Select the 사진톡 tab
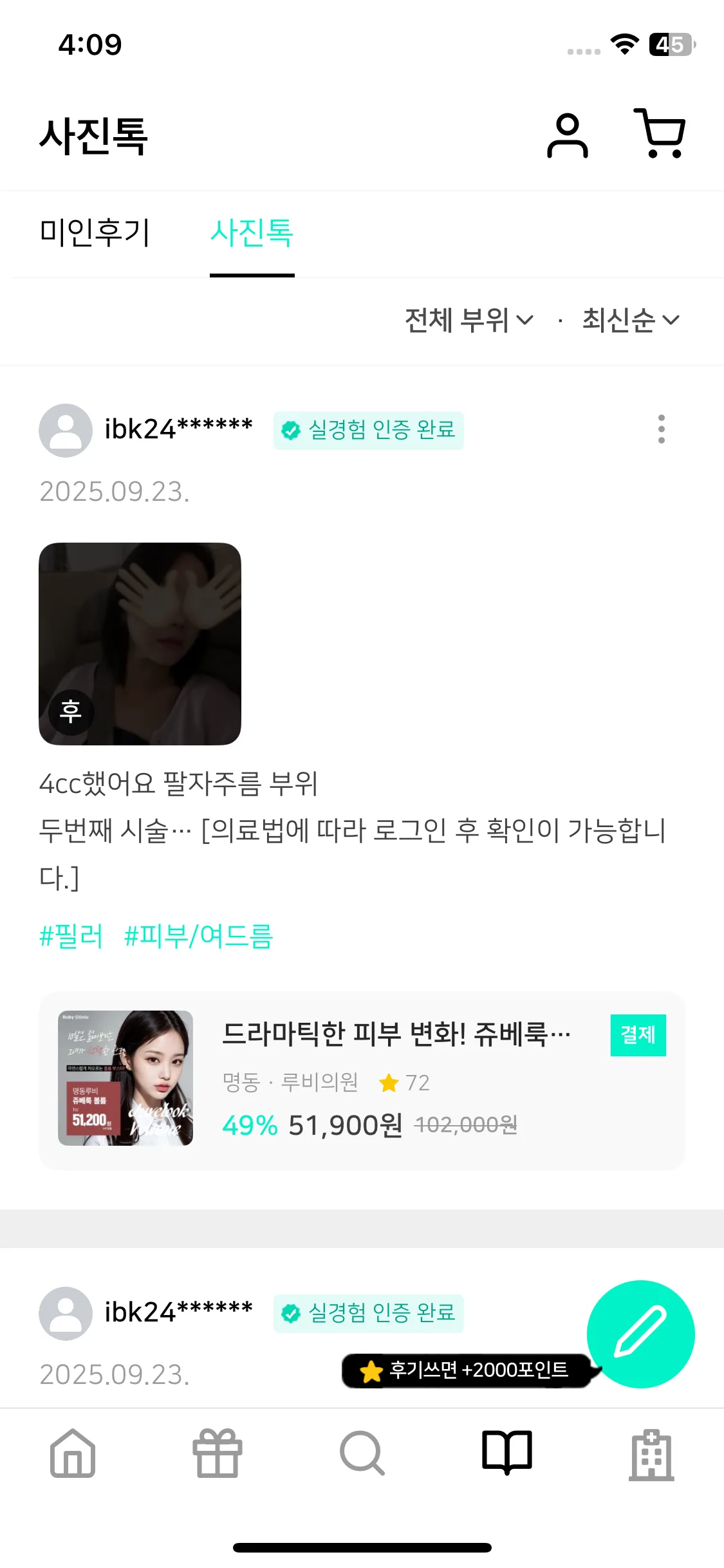The image size is (724, 1568). [252, 233]
